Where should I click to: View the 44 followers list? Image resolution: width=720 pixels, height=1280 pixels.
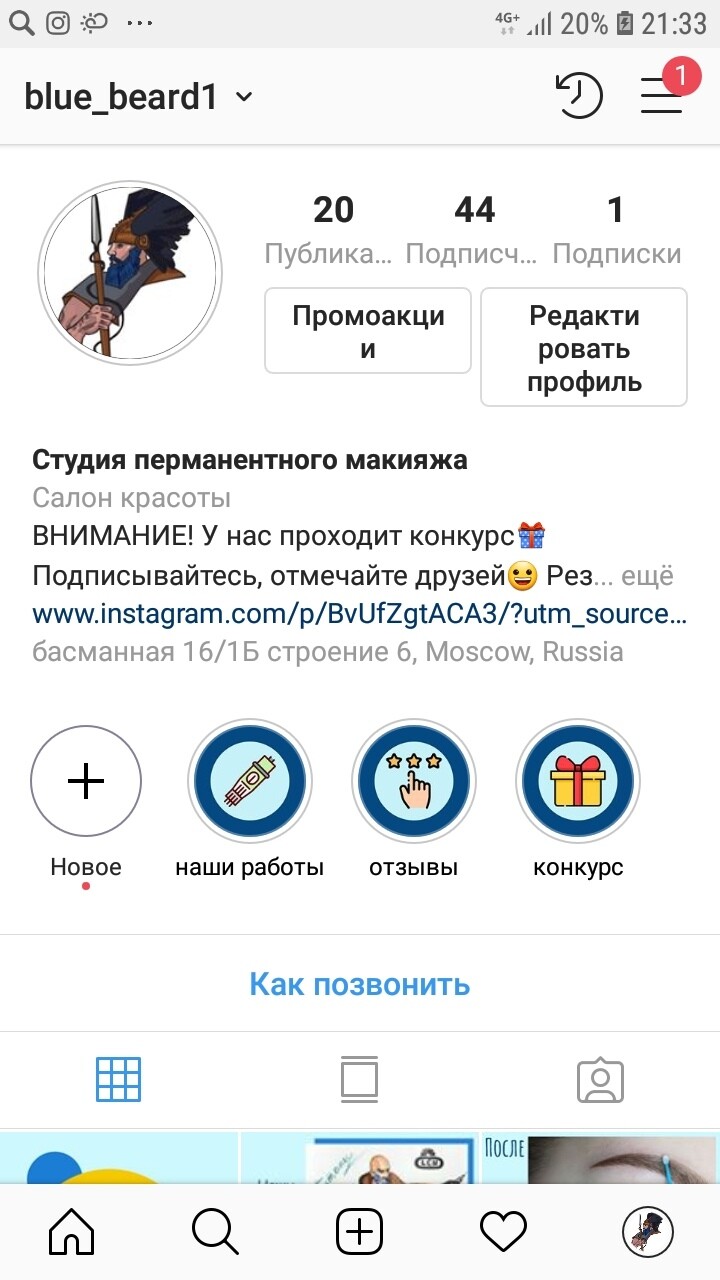pyautogui.click(x=474, y=230)
